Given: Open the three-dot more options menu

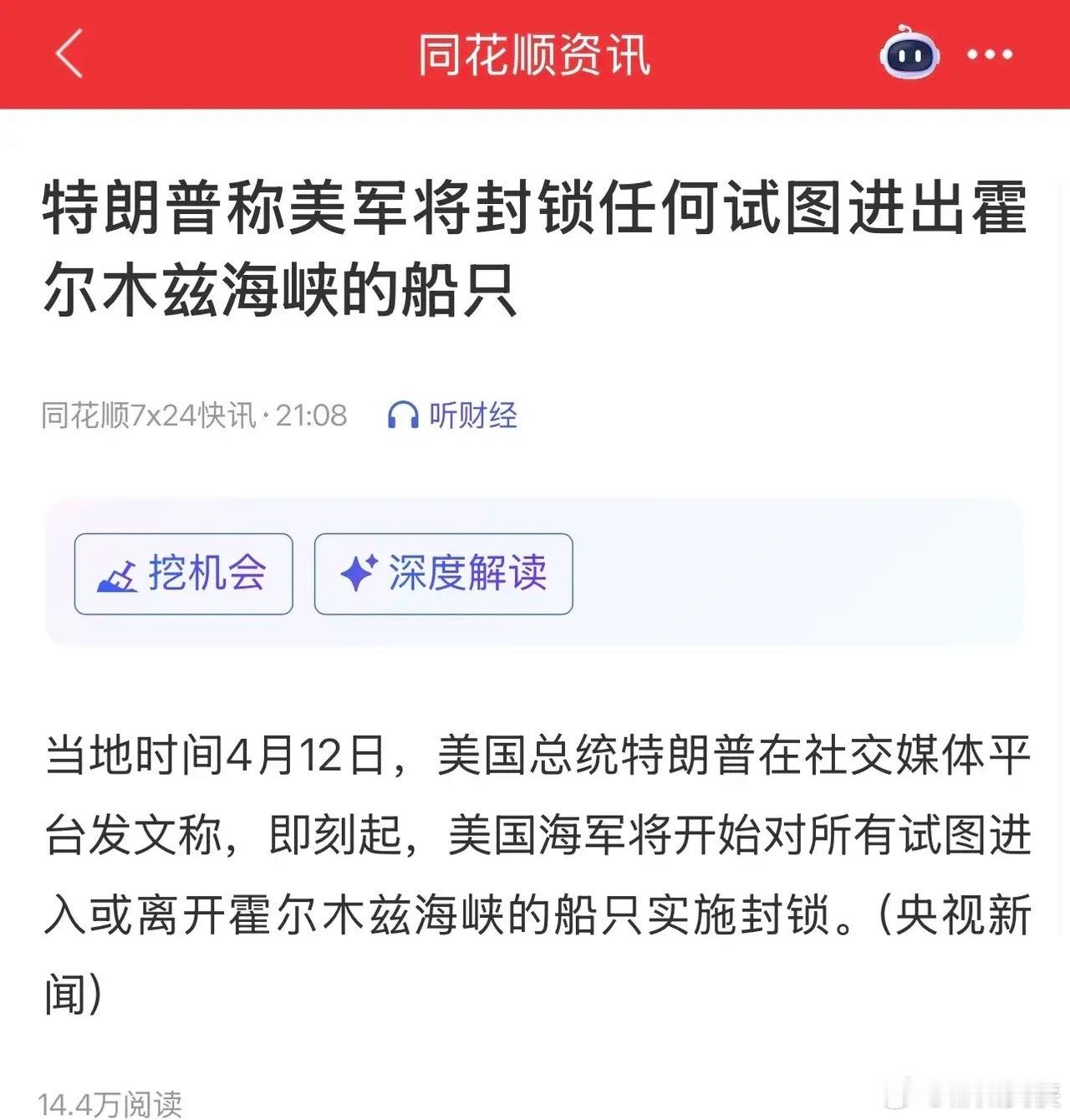Looking at the screenshot, I should pos(988,53).
